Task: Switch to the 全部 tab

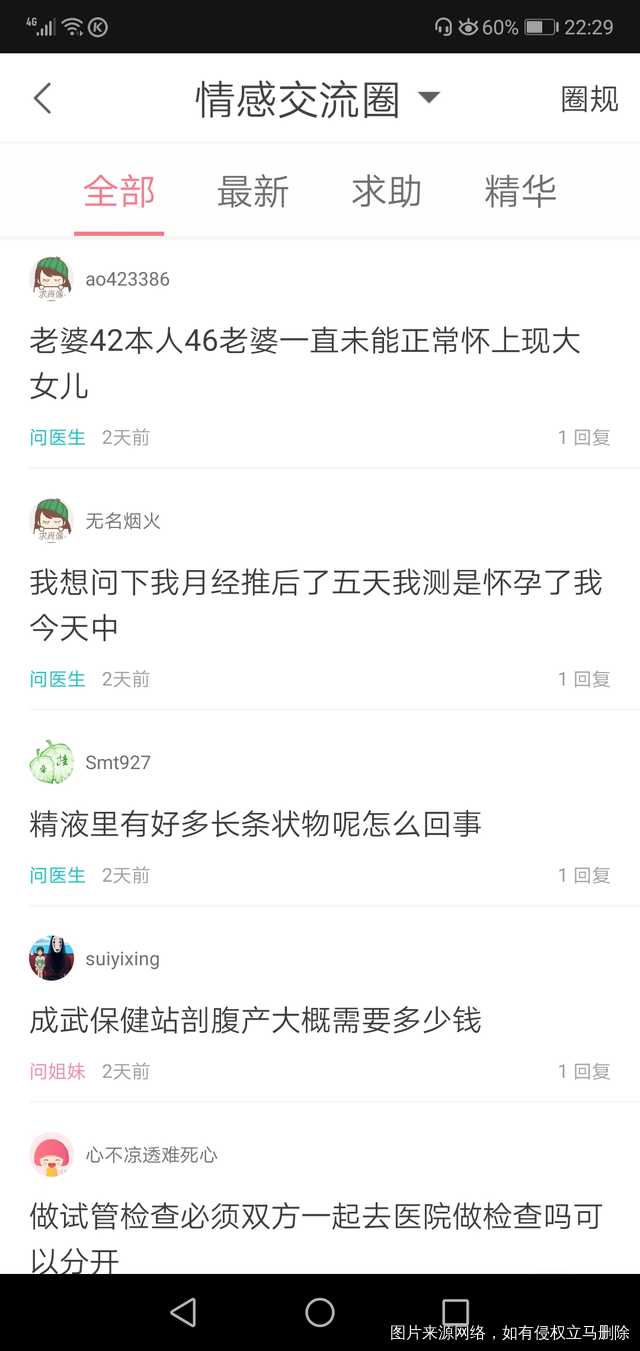Action: (119, 191)
